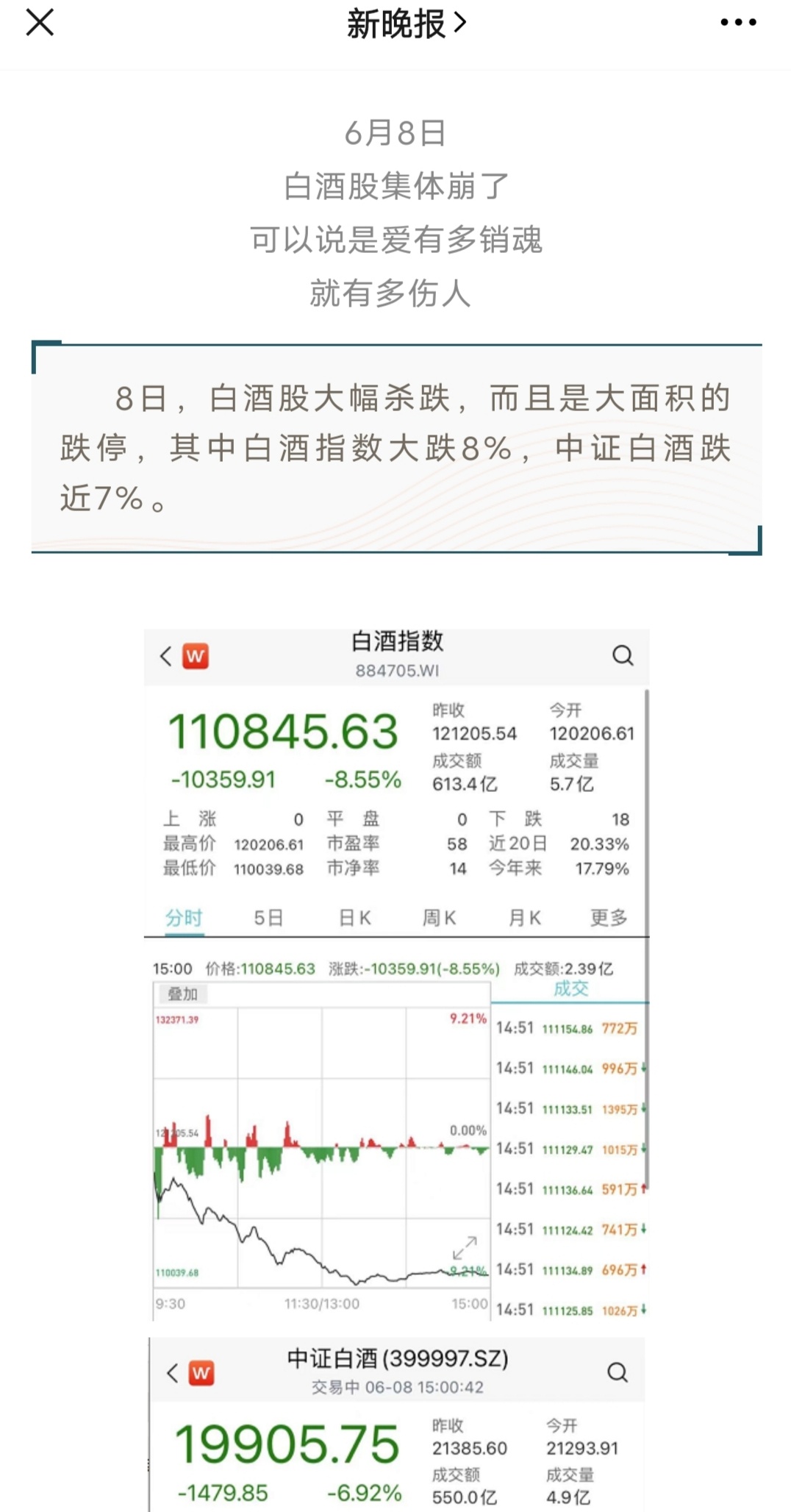Close the article page

pyautogui.click(x=40, y=23)
